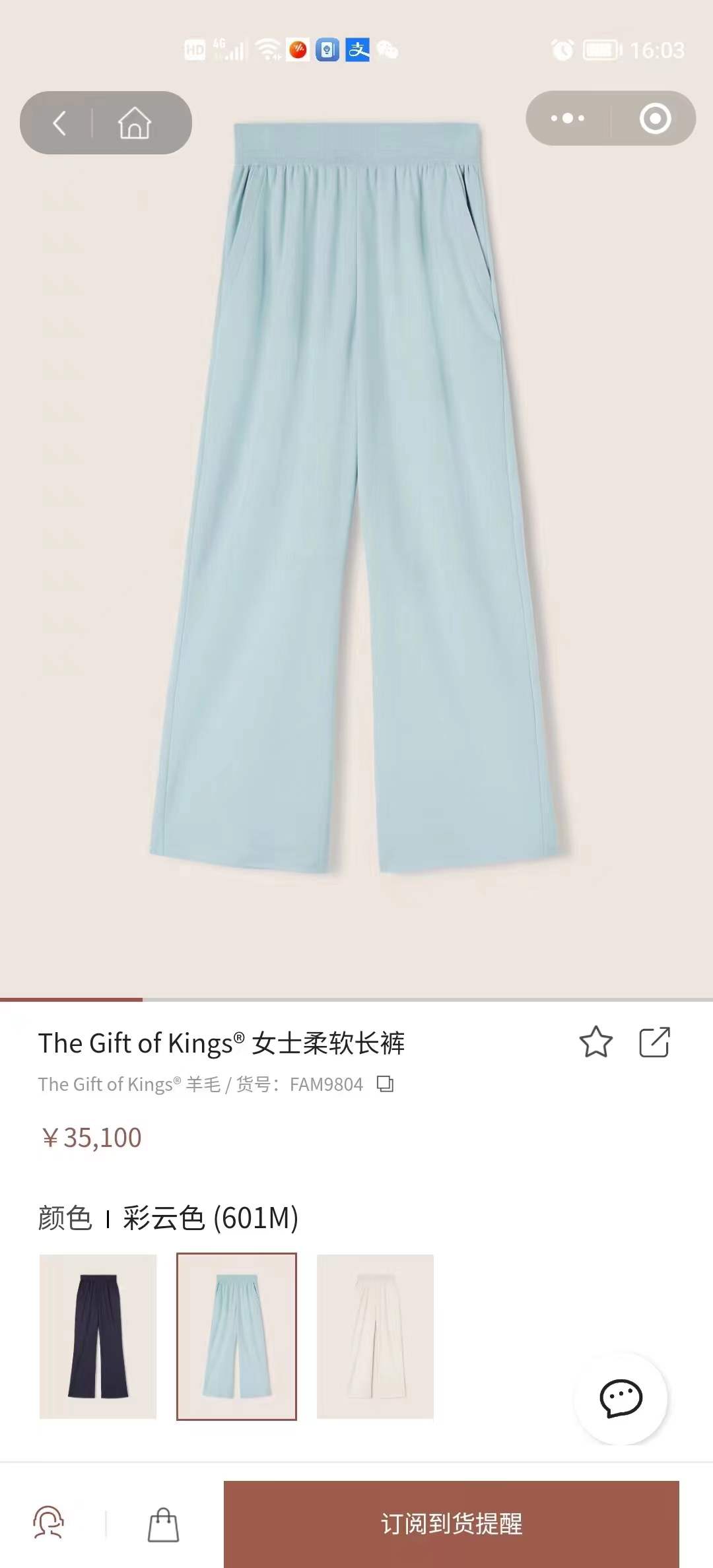Image resolution: width=713 pixels, height=1568 pixels.
Task: Go back to the previous page
Action: (x=59, y=123)
